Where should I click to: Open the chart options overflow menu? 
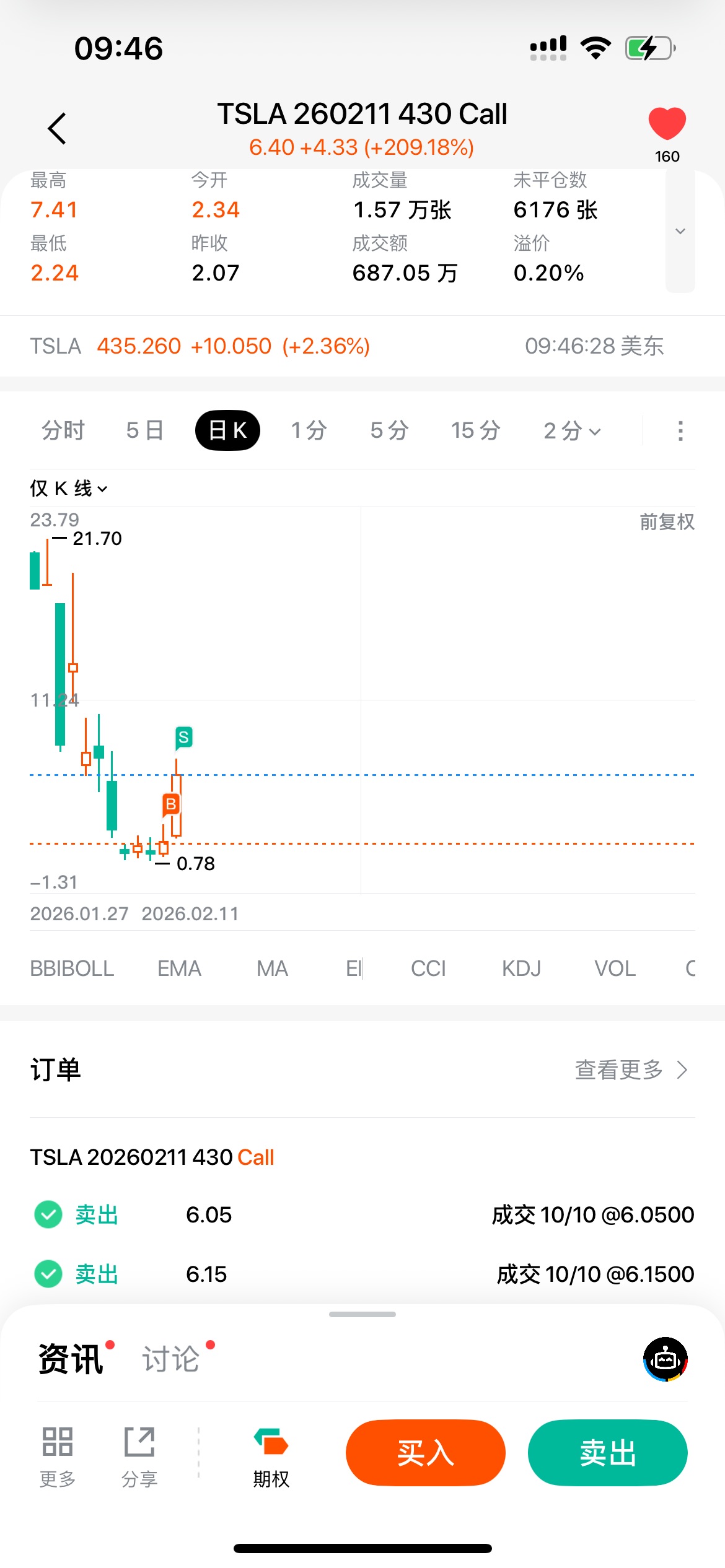[680, 431]
